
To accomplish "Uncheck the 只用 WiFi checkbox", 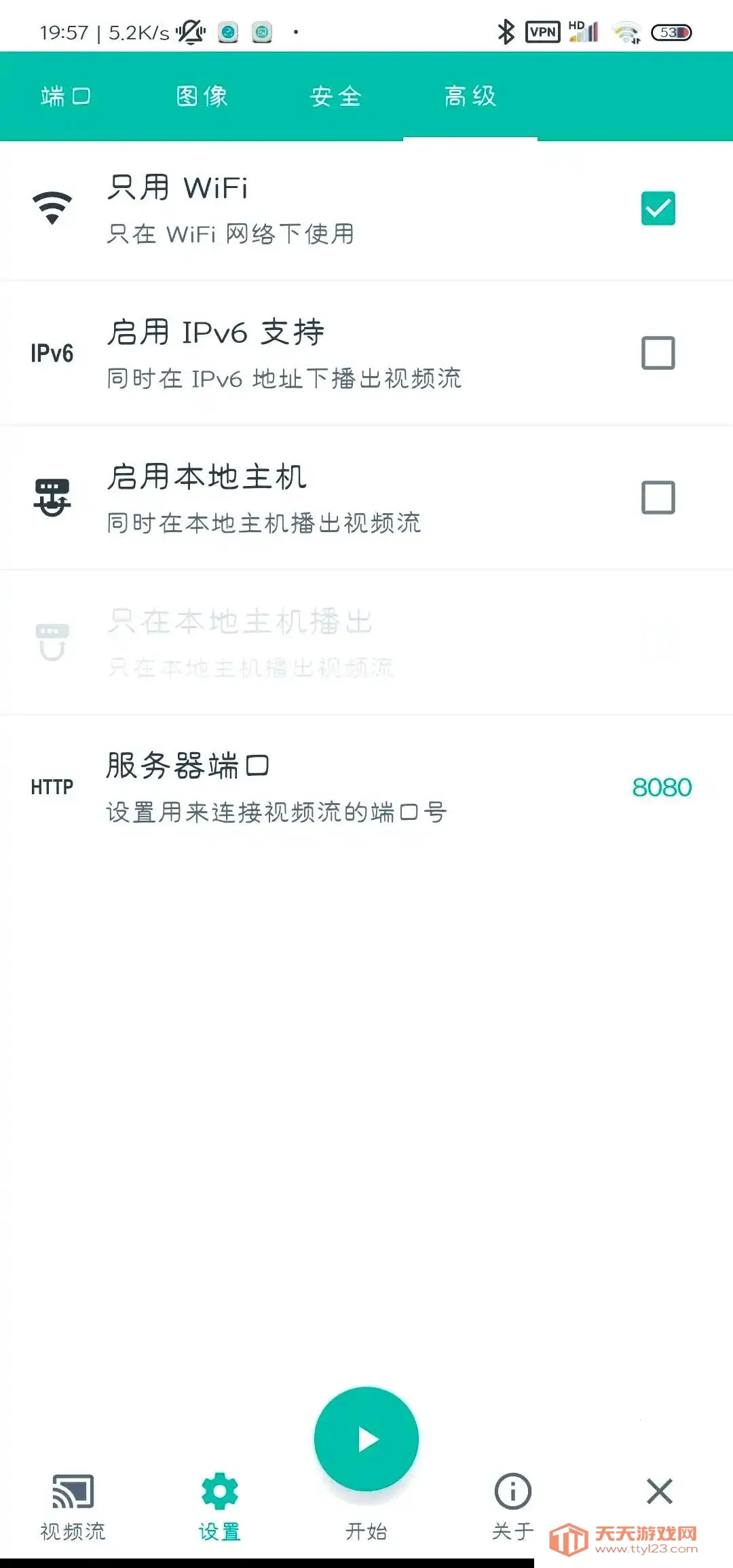I will [x=658, y=208].
